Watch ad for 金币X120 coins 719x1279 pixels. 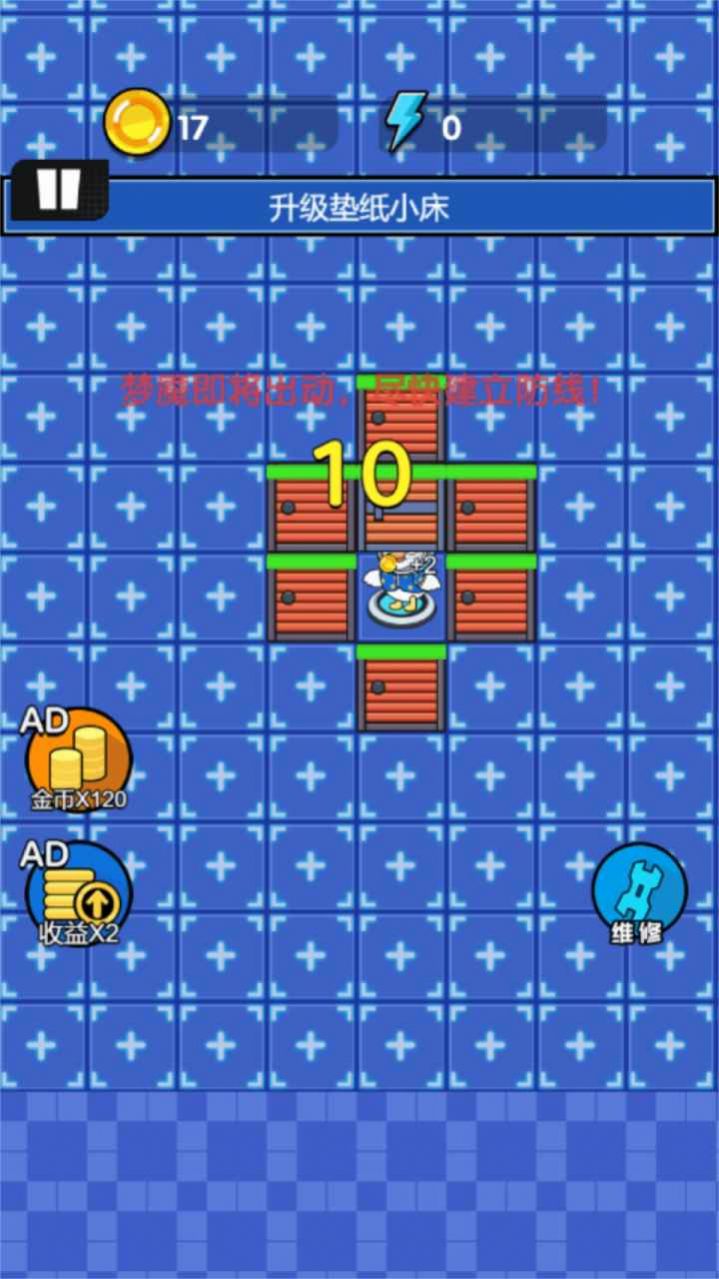coord(78,760)
